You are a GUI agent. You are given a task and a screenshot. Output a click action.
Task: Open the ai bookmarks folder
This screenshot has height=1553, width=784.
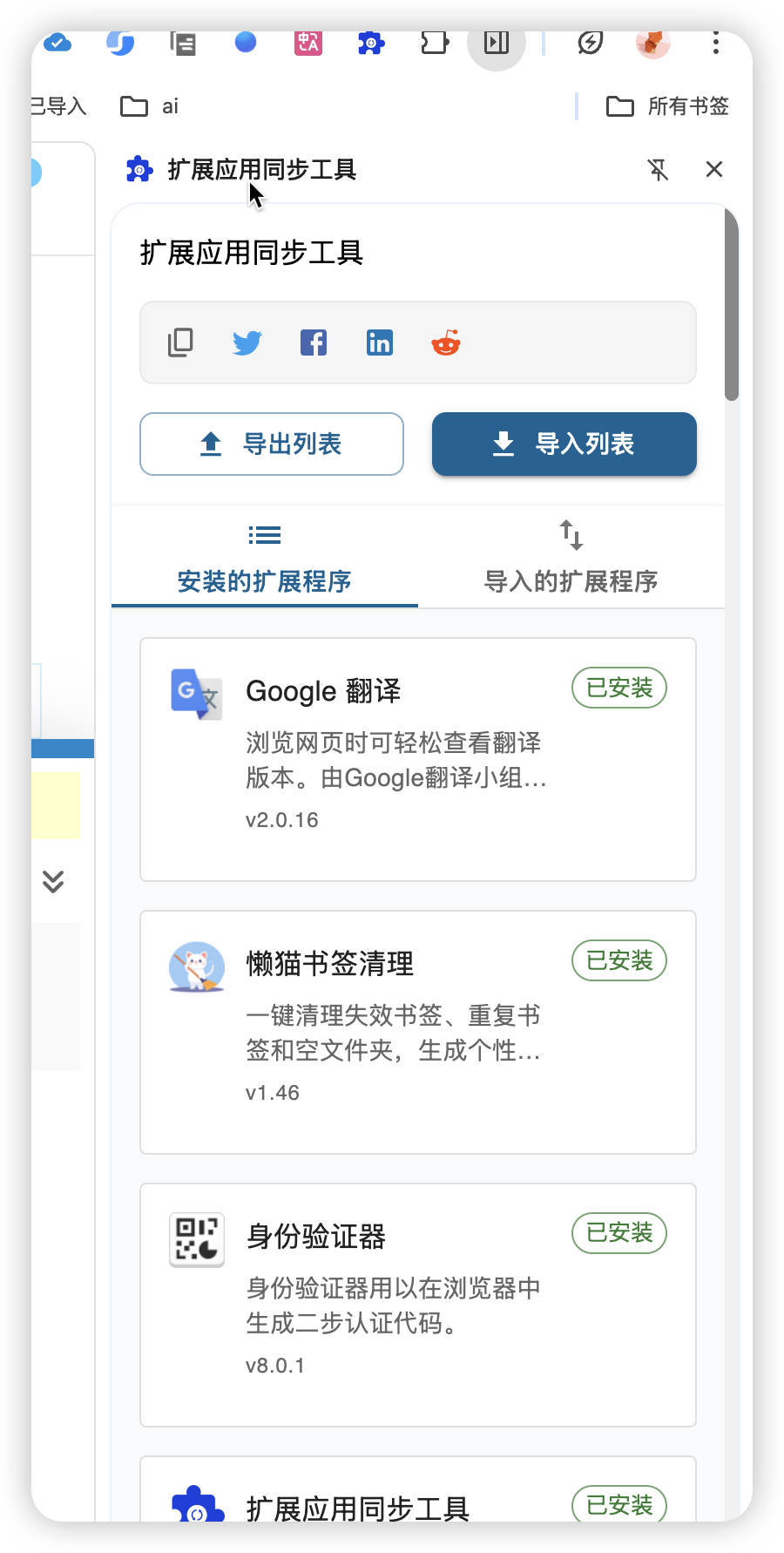pyautogui.click(x=149, y=106)
